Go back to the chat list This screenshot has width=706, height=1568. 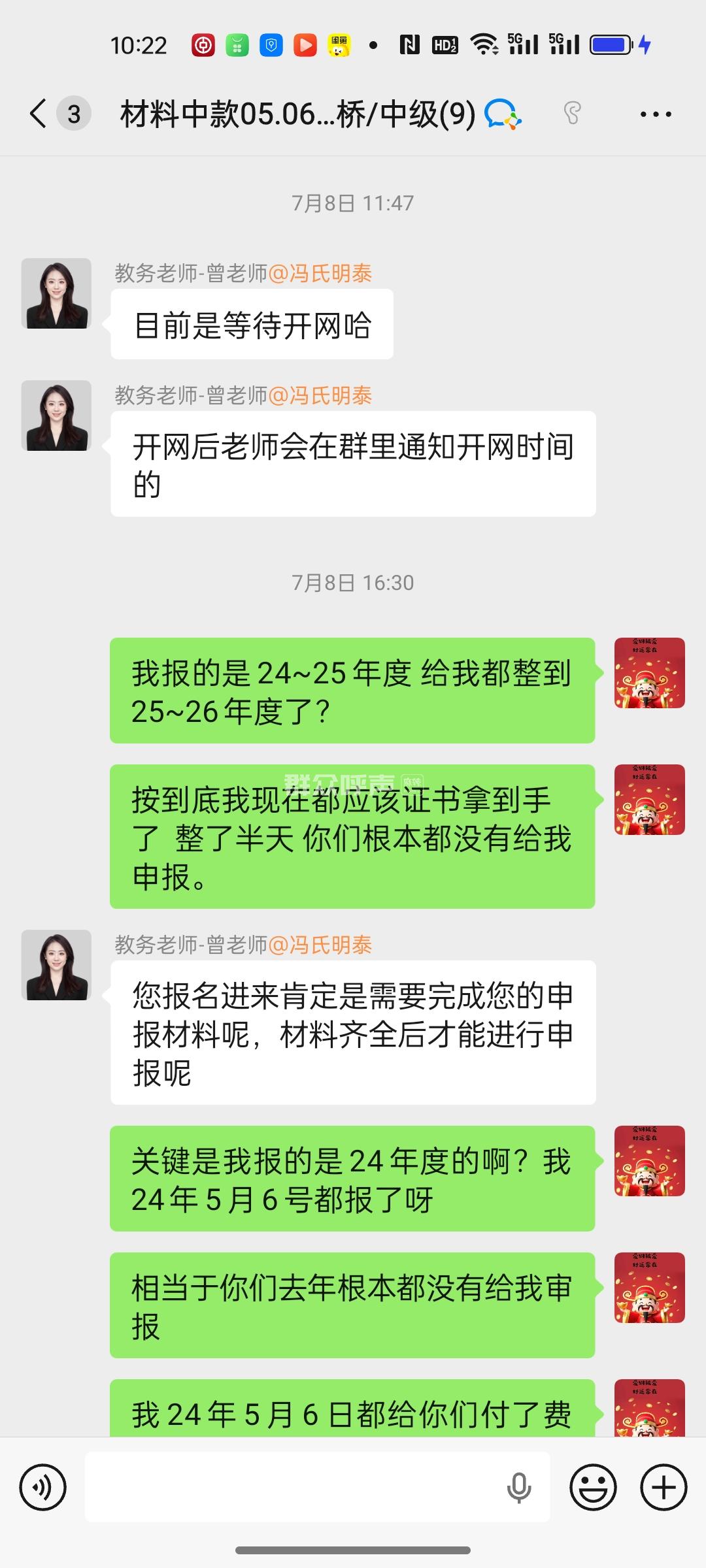[39, 114]
